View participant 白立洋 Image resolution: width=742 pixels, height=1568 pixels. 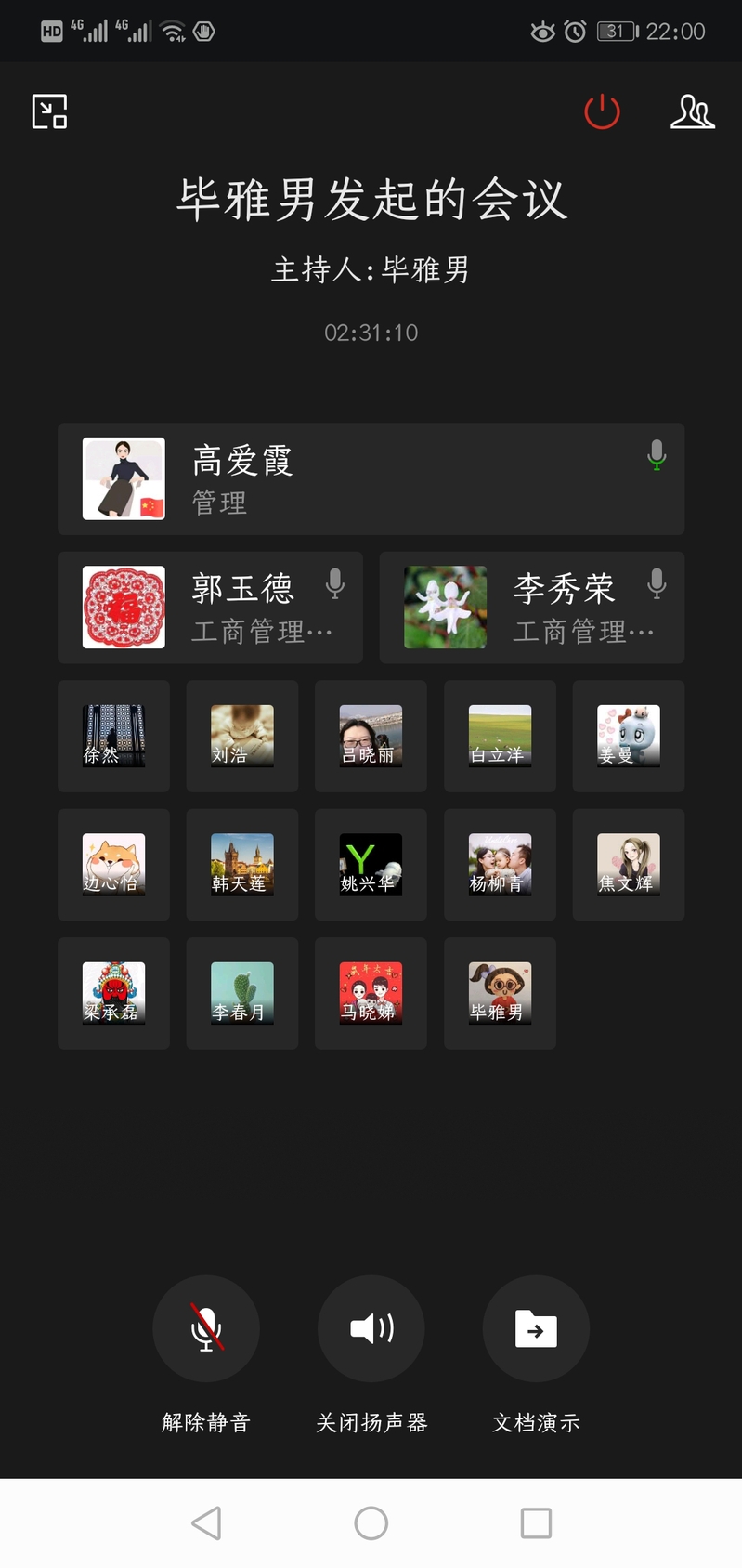click(500, 736)
